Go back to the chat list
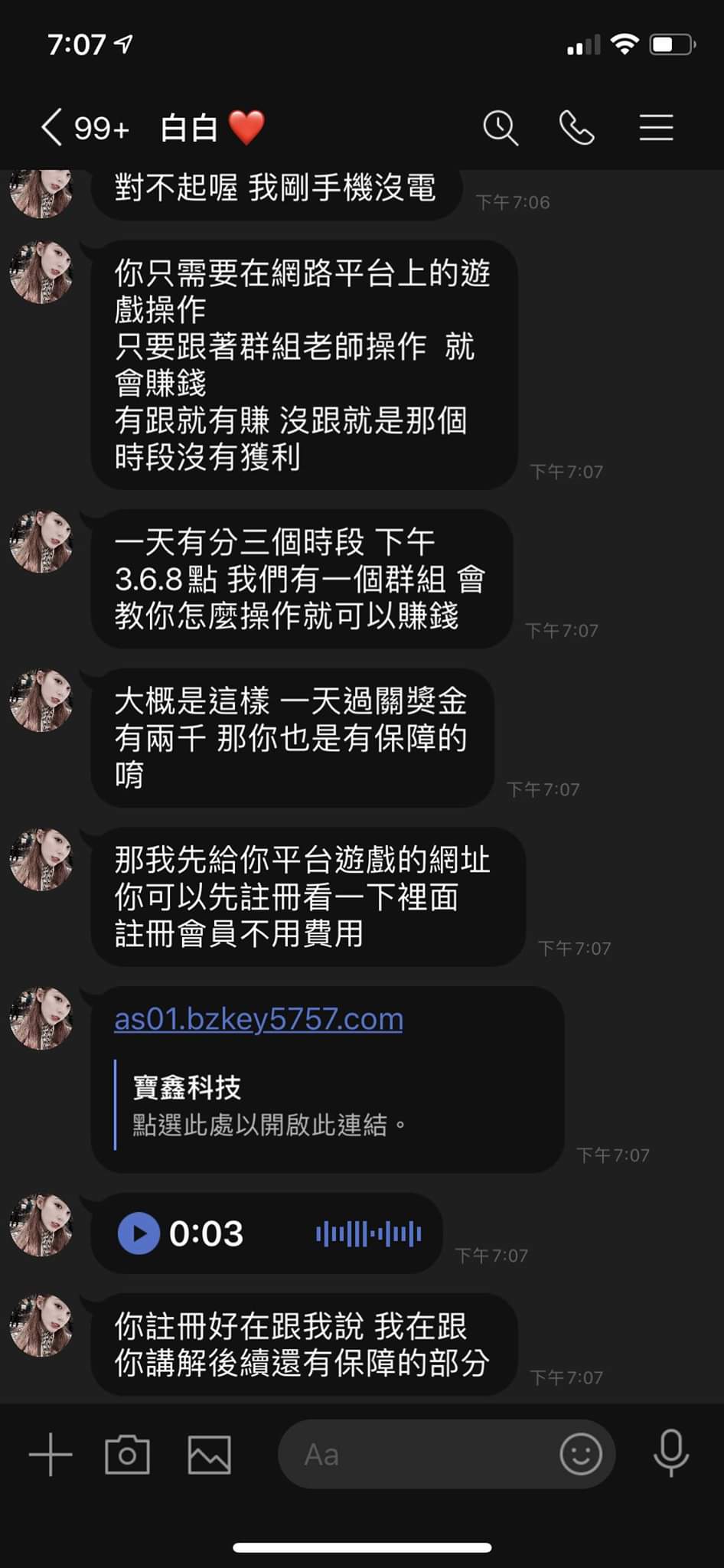 coord(52,128)
